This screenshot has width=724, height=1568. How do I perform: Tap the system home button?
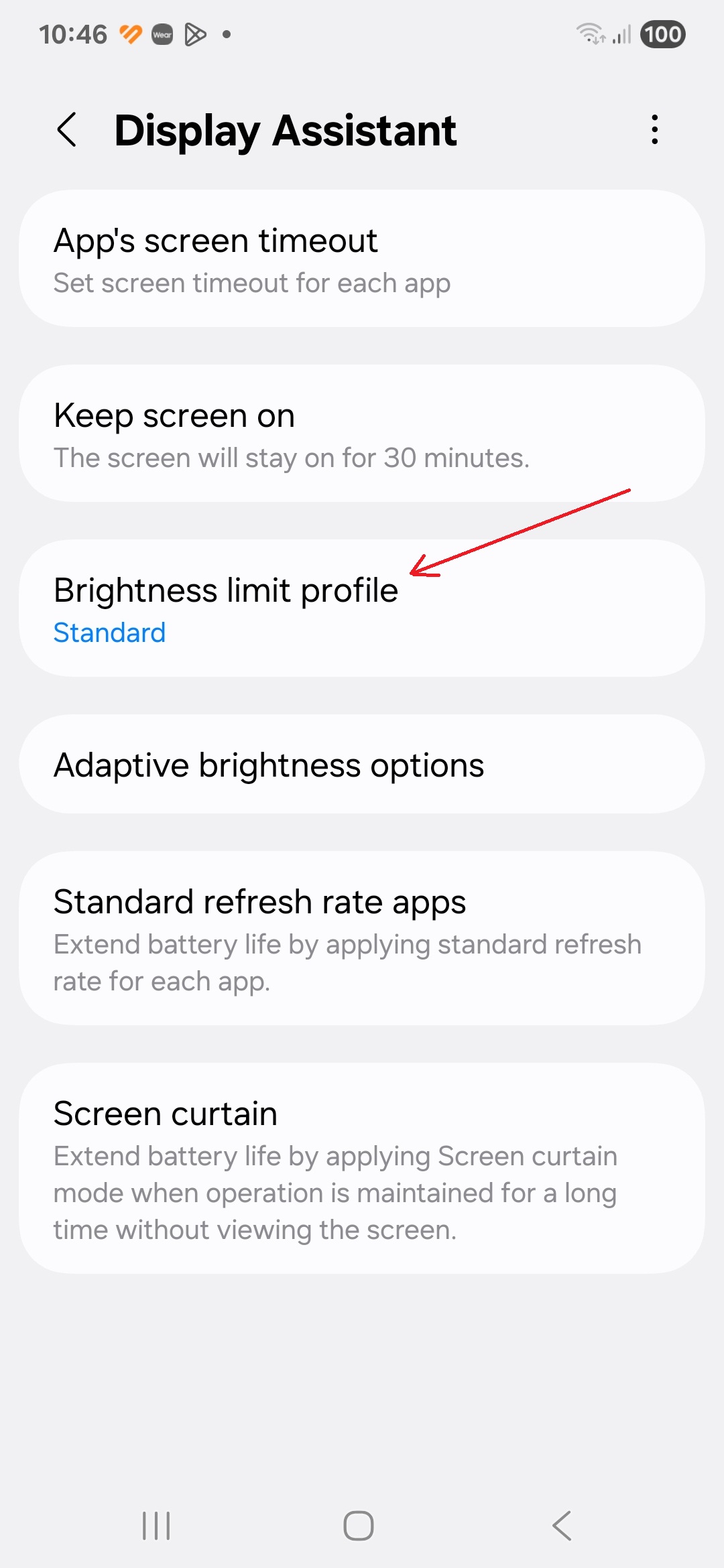point(359,1526)
